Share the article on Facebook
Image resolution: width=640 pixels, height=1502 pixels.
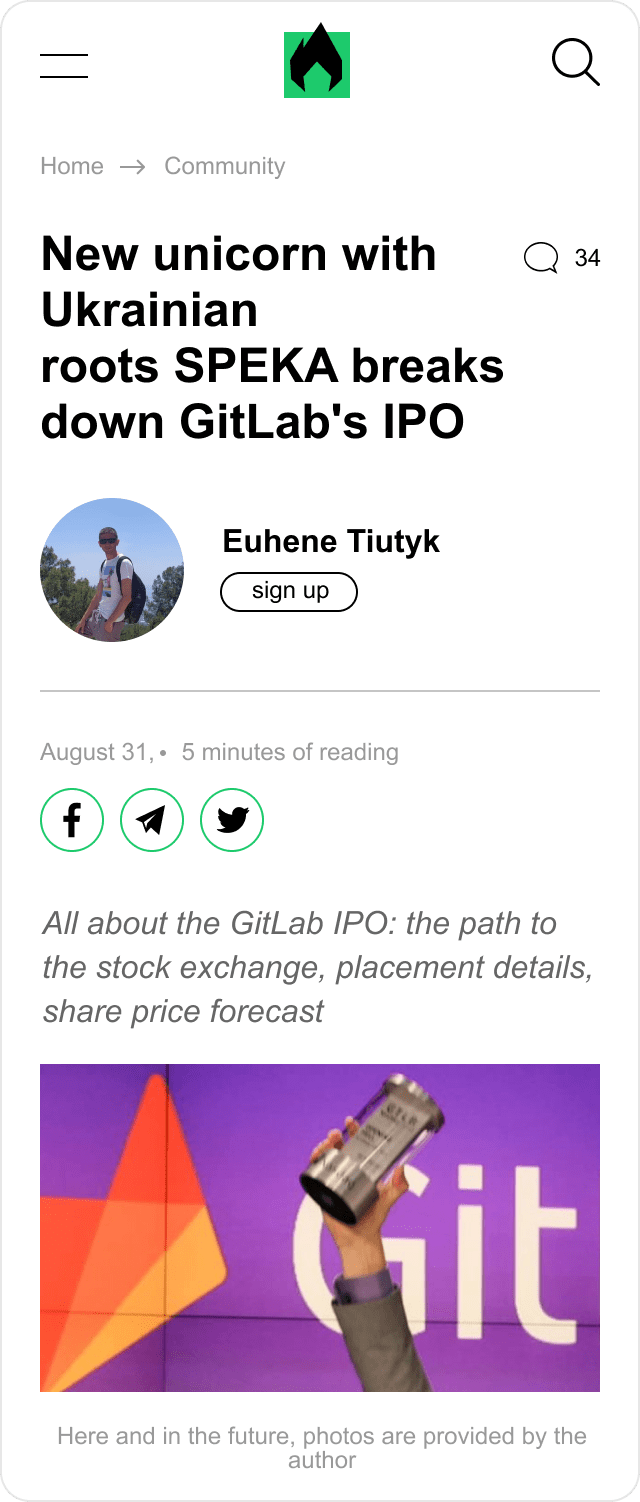point(72,820)
